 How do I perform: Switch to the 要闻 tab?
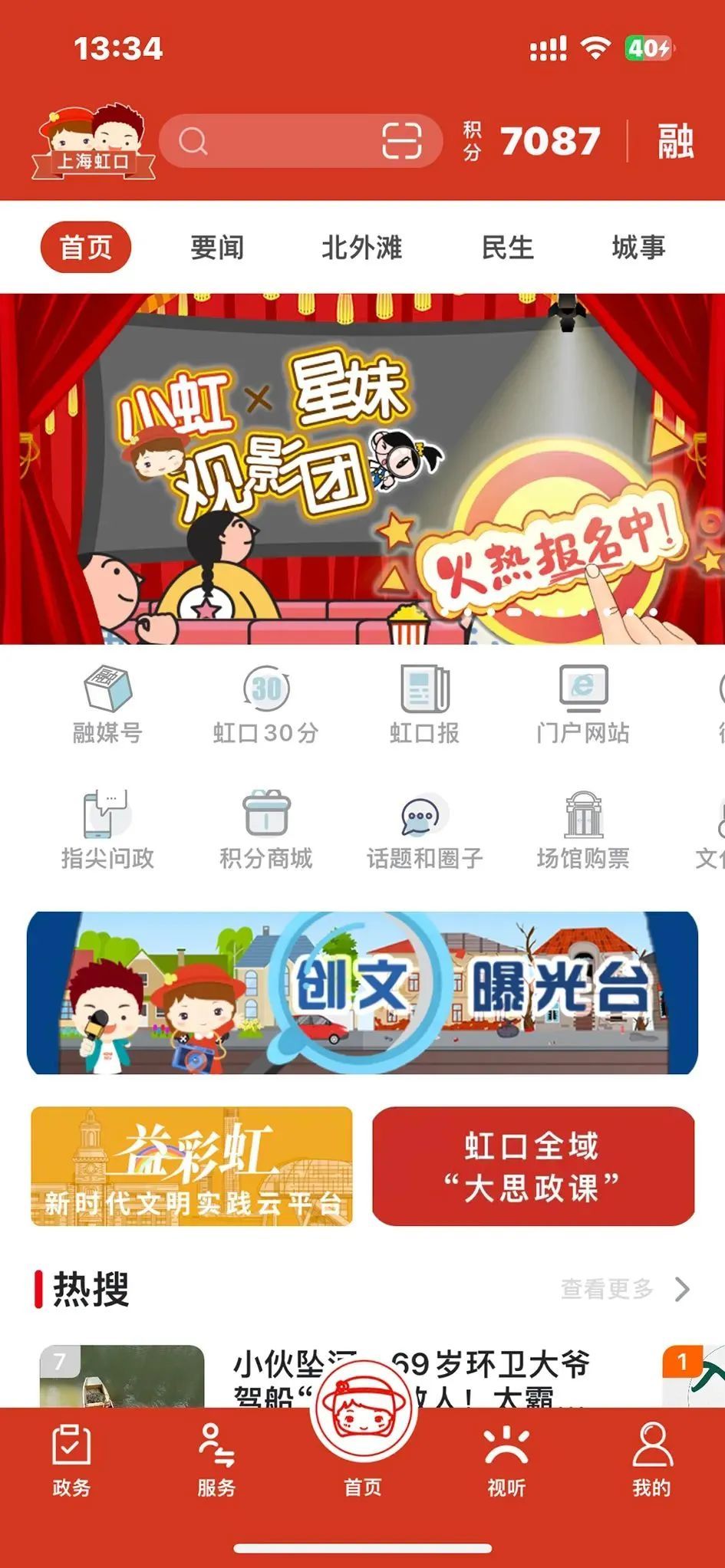point(217,248)
